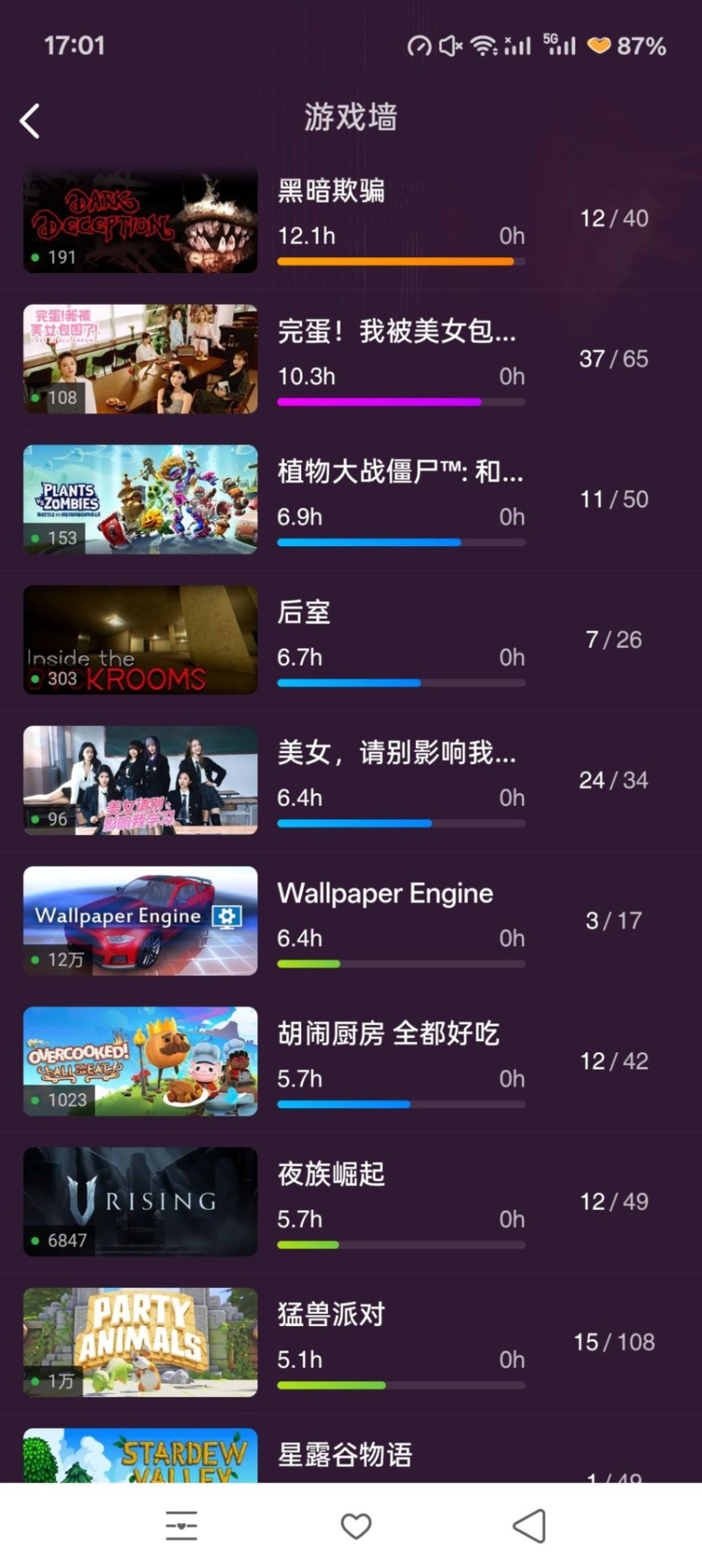Open the Wallpaper Engine entry
Viewport: 702px width, 1568px height.
pos(385,894)
